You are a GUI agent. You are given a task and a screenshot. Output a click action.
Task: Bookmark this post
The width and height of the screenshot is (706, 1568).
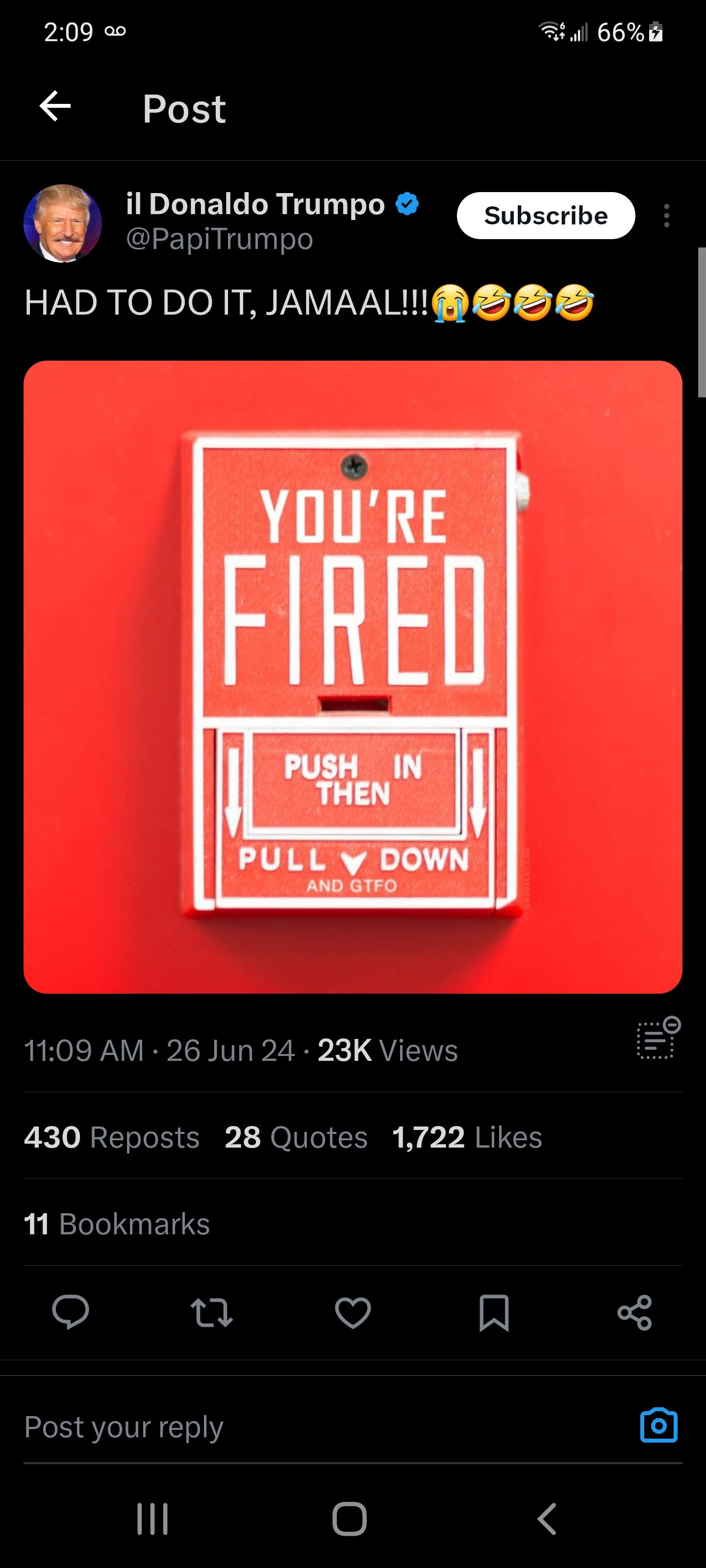pos(494,1312)
